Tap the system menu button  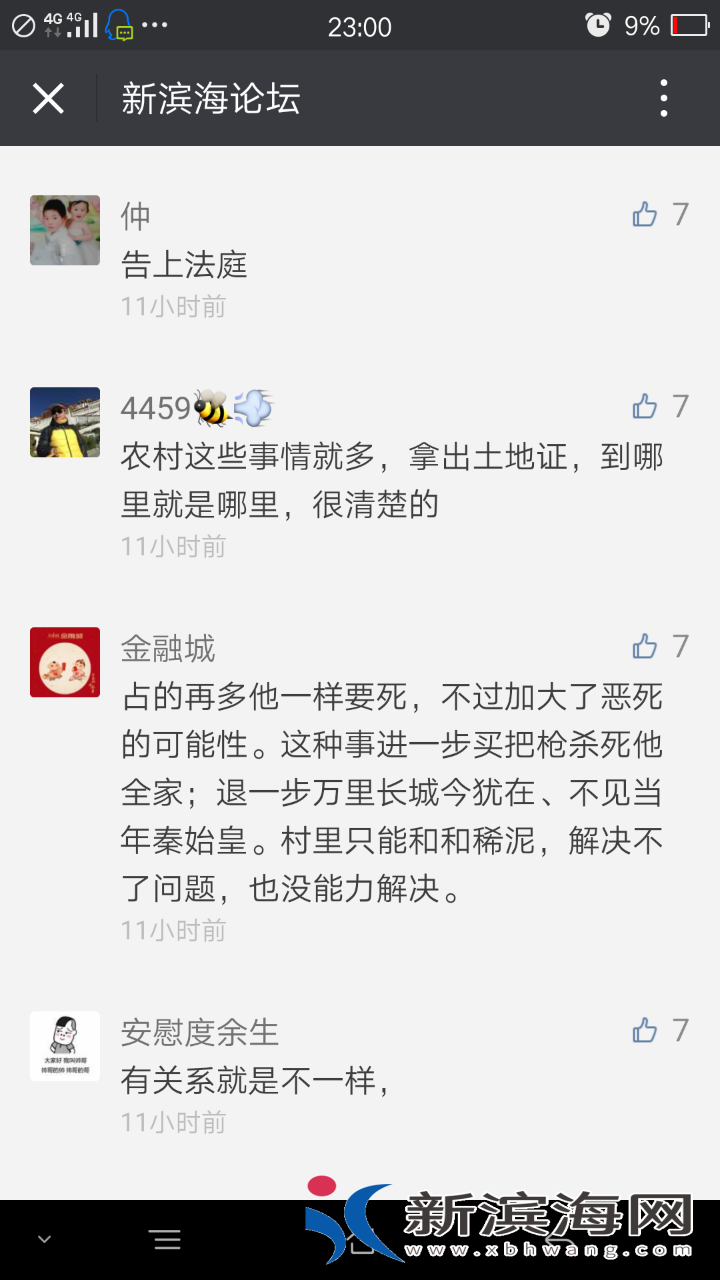click(166, 1241)
